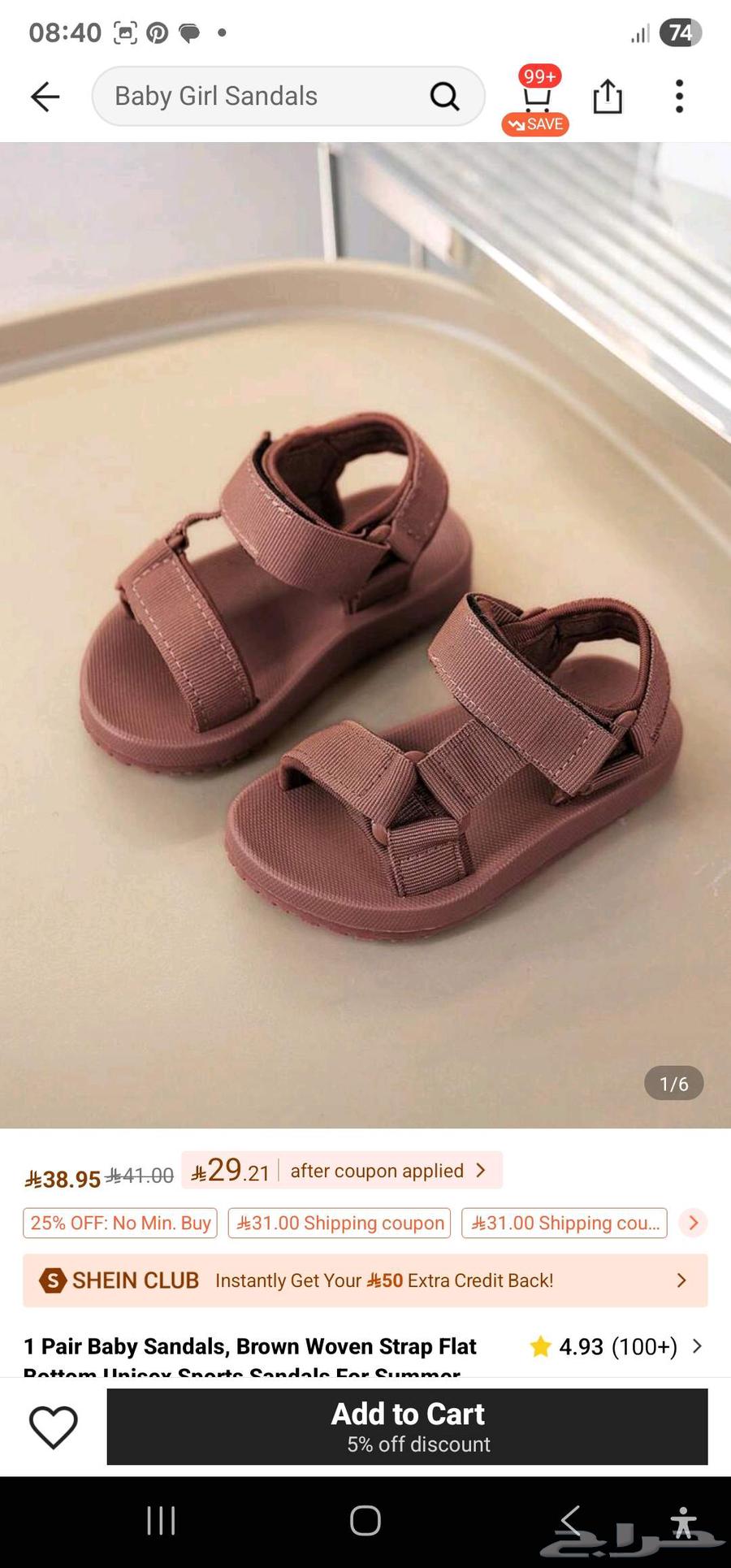731x1568 pixels.
Task: Open price details after coupon applied
Action: click(x=343, y=1171)
